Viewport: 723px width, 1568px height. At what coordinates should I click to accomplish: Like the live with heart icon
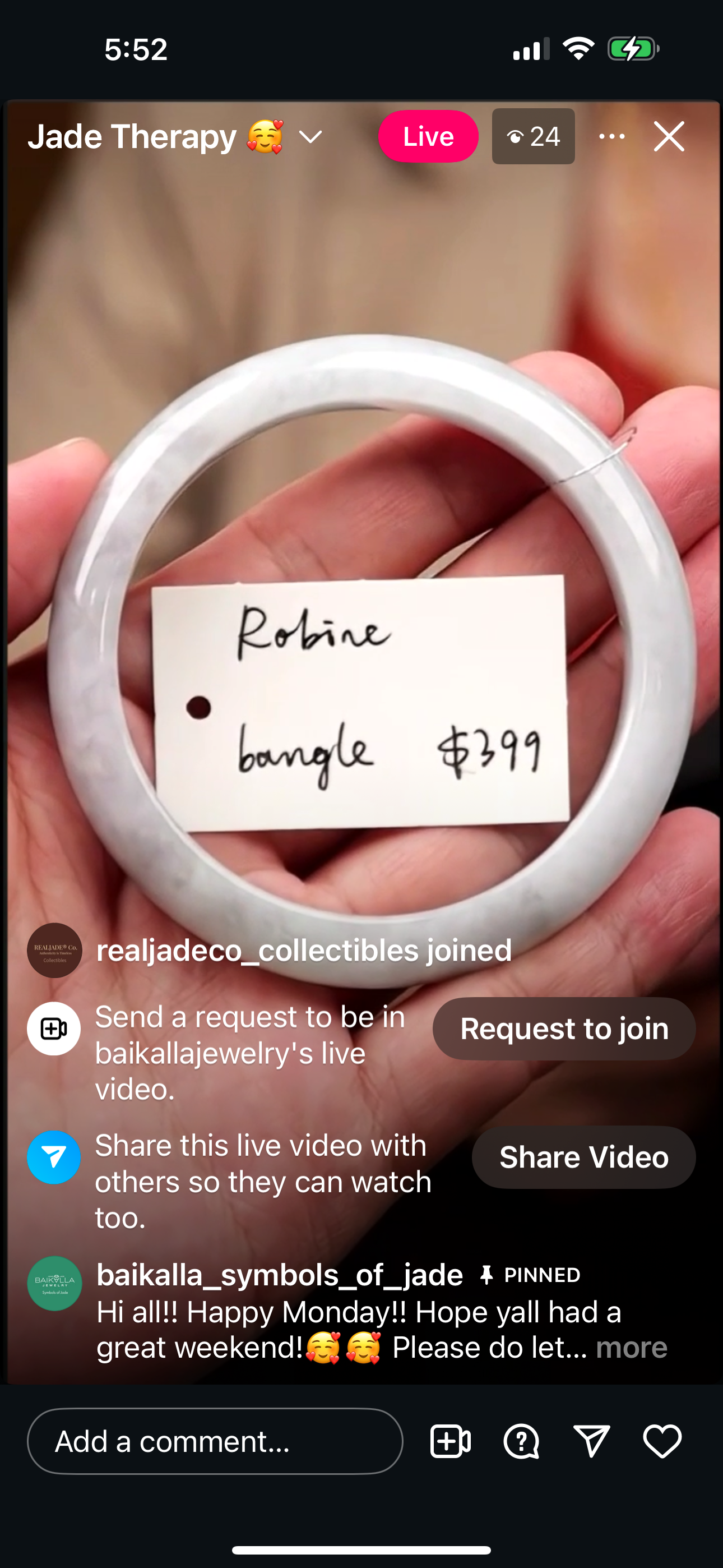tap(662, 1441)
